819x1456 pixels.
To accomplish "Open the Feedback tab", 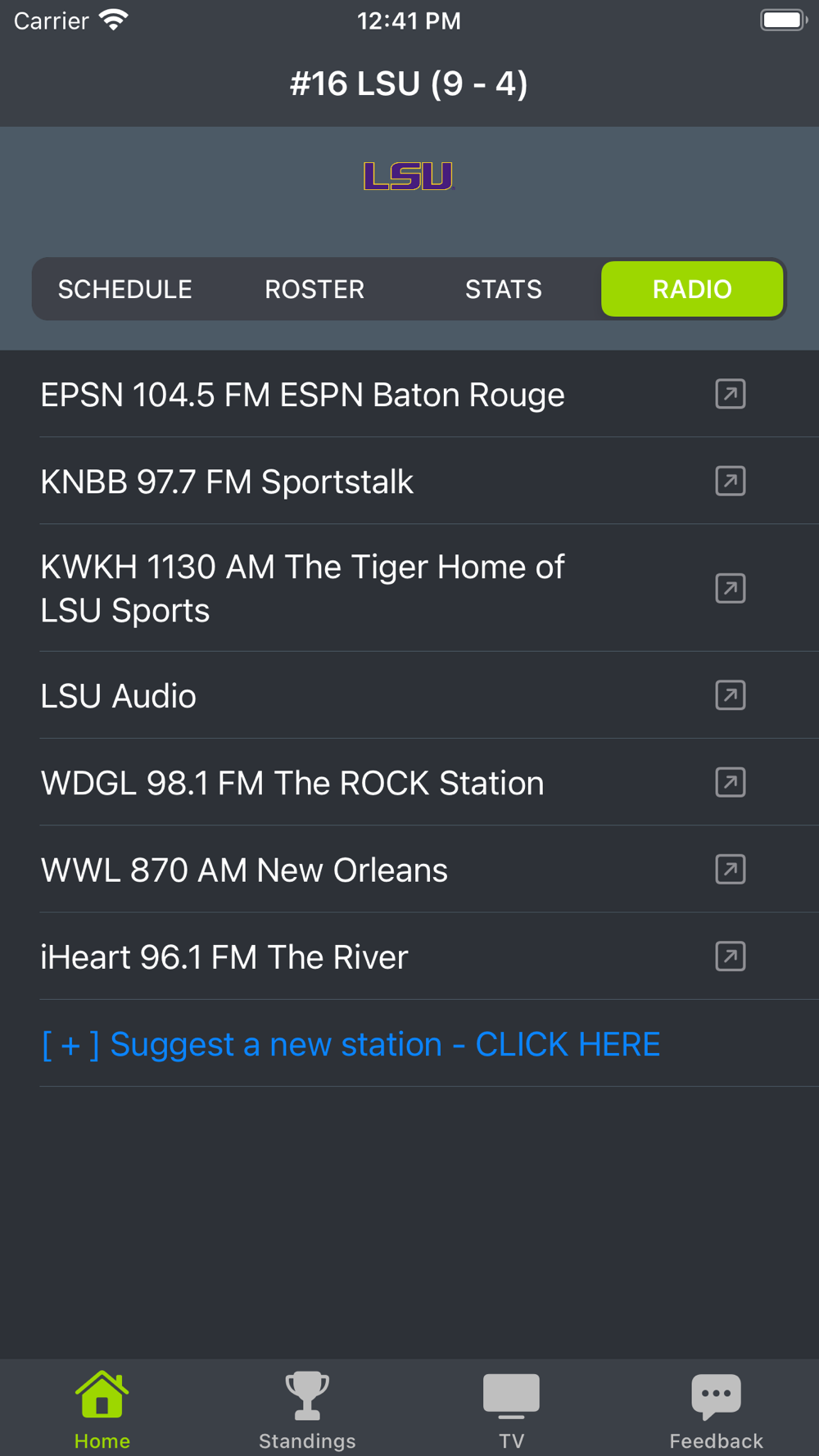I will point(716,1410).
